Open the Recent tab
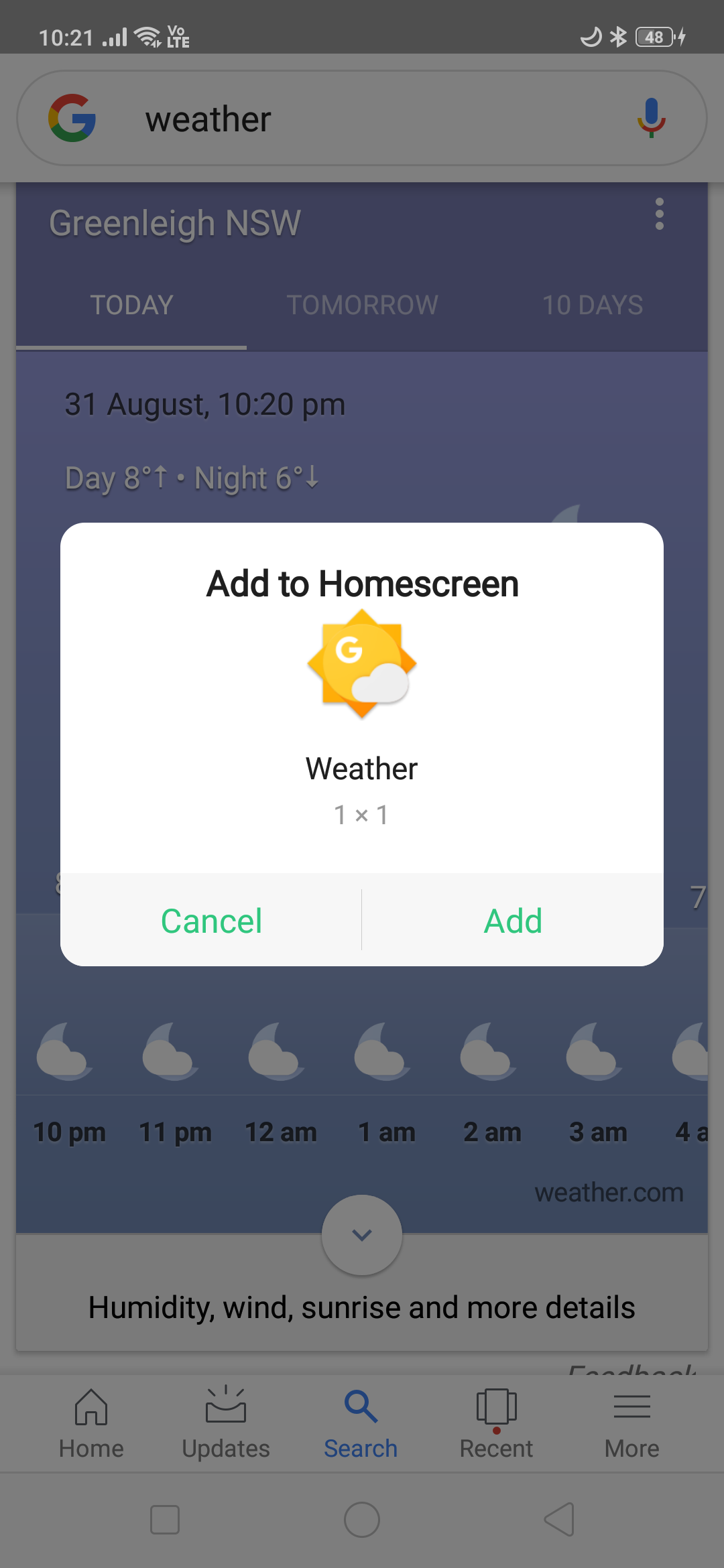Screen dimensions: 724x1568 coord(496,1423)
